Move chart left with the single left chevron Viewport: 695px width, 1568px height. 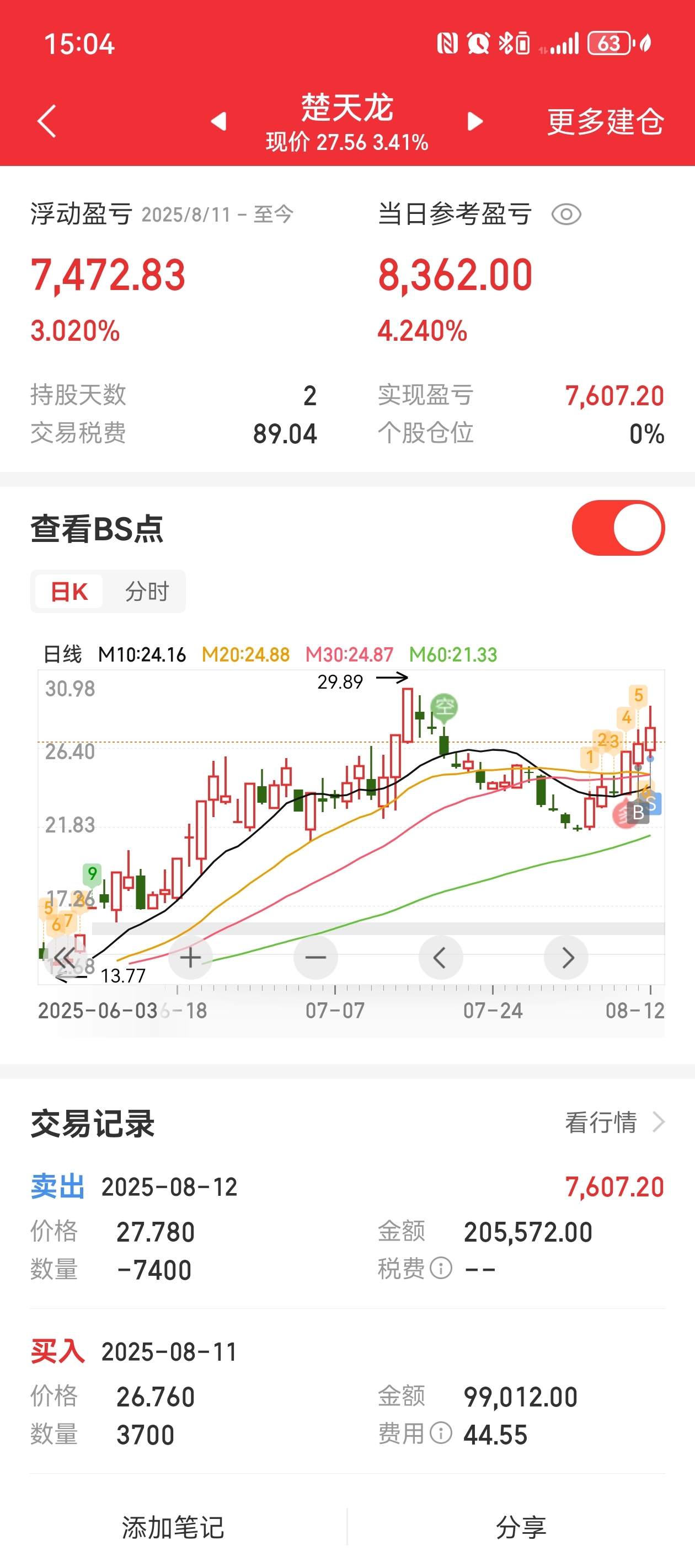pos(440,958)
